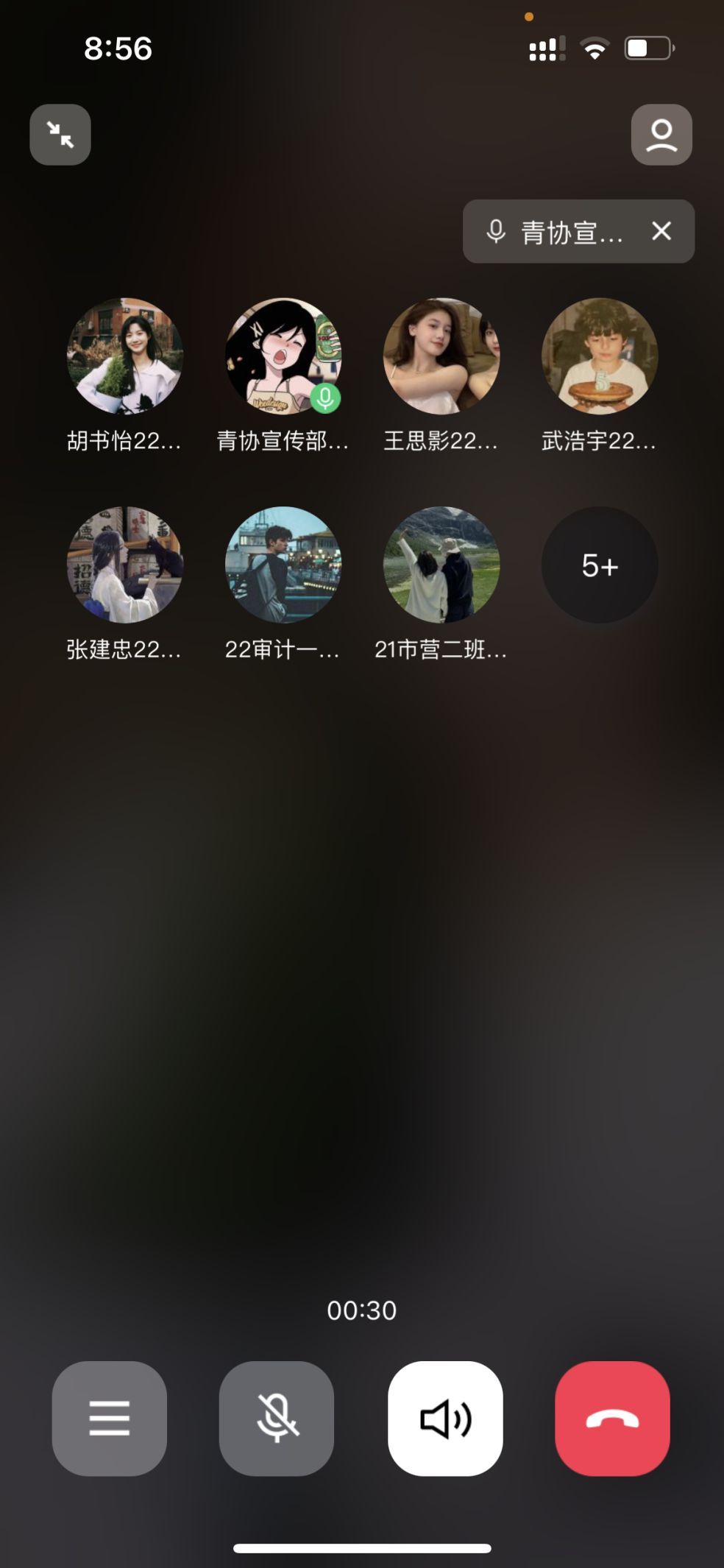This screenshot has height=1568, width=724.
Task: Show the 5+ more participants
Action: pos(600,565)
